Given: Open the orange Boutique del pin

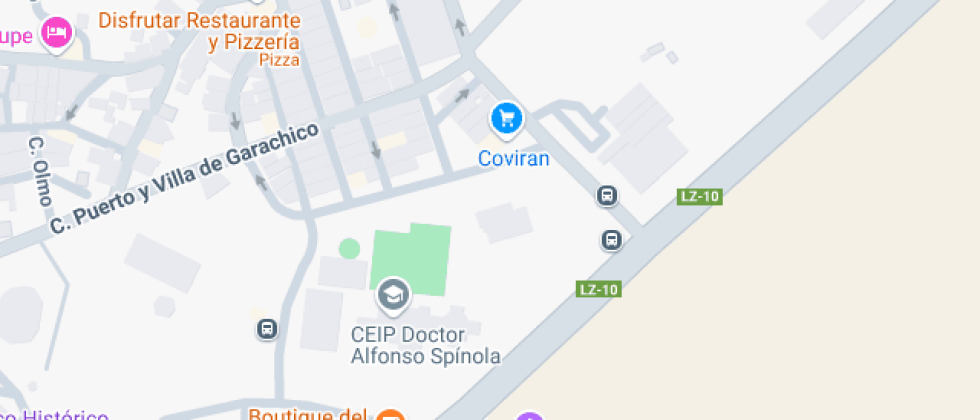Looking at the screenshot, I should (x=391, y=416).
